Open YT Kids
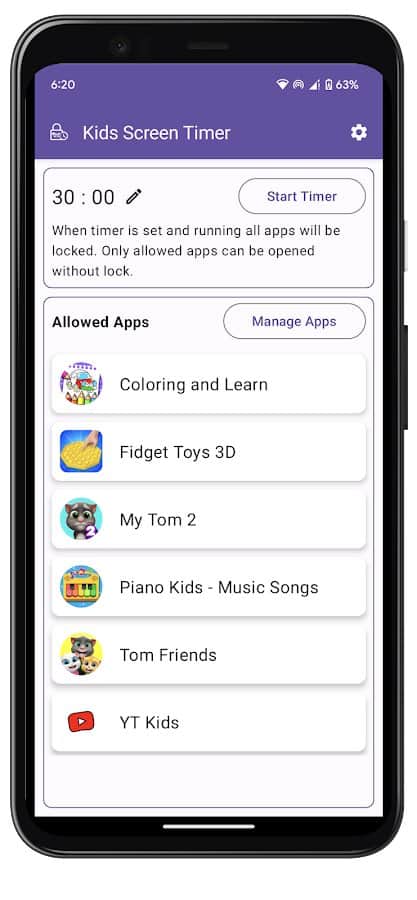 (209, 722)
